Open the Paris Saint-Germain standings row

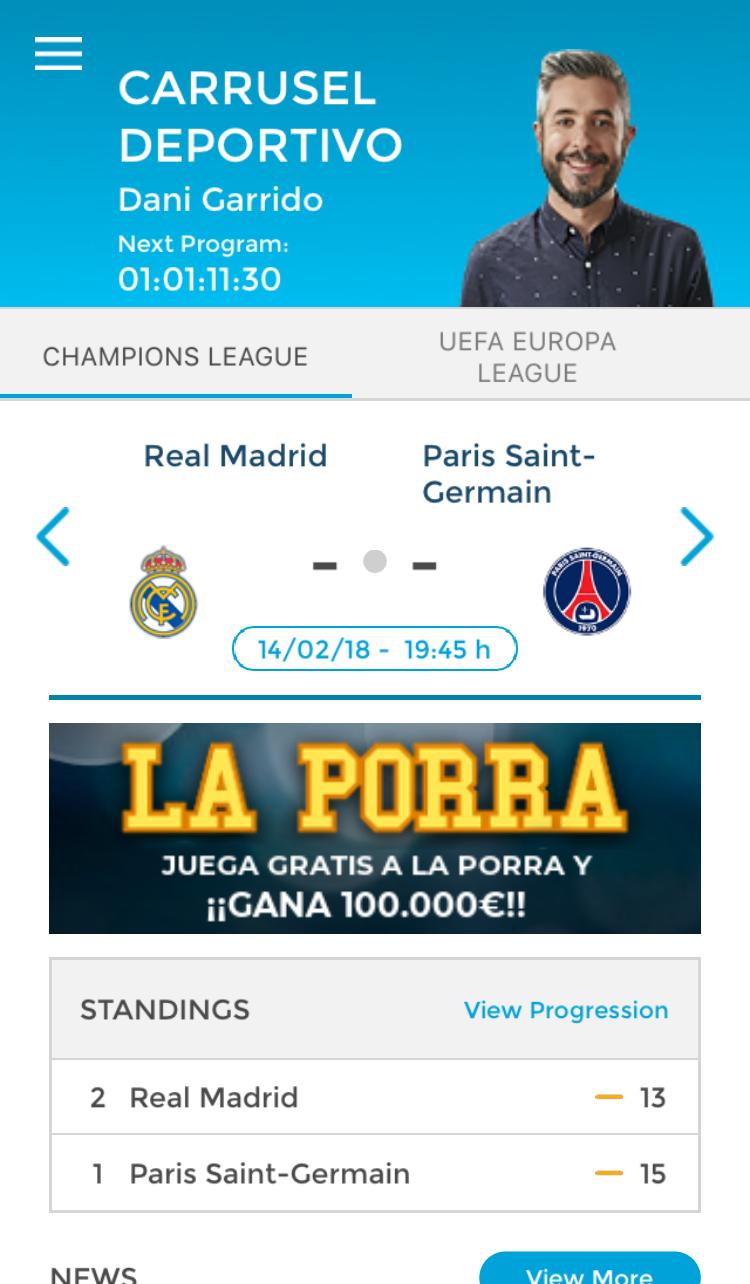click(x=375, y=1173)
